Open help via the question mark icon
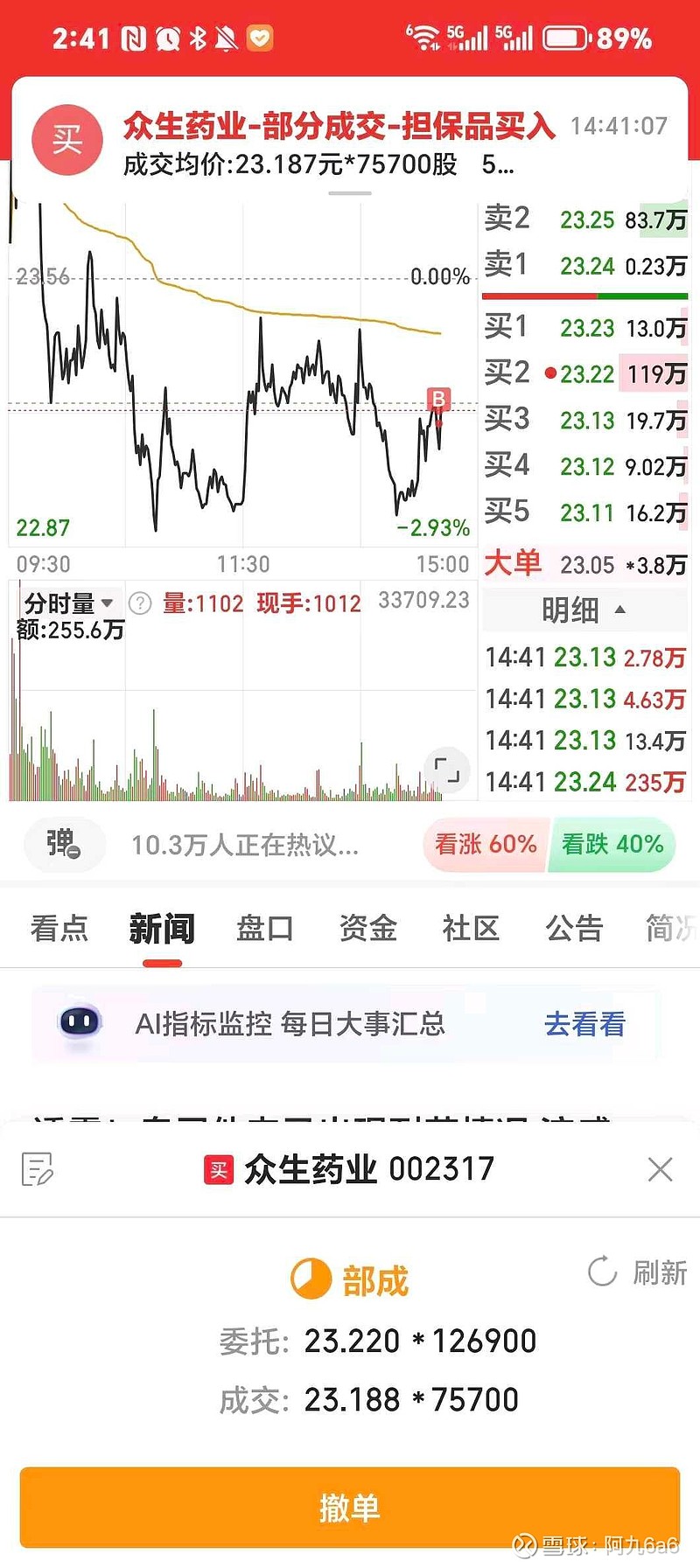The image size is (700, 1568). 138,603
